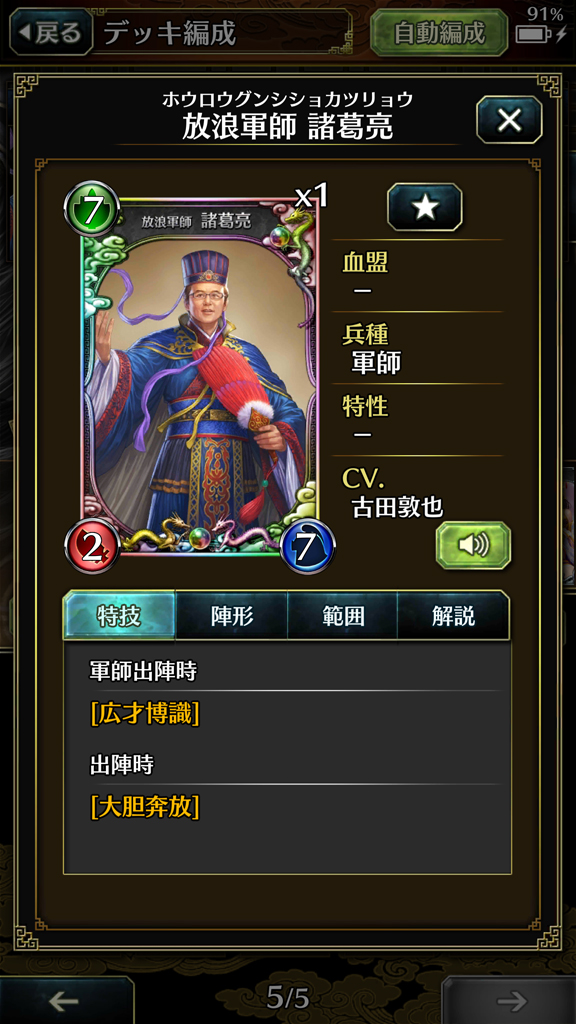The height and width of the screenshot is (1024, 576).
Task: Play the character voice sample
Action: (x=473, y=545)
